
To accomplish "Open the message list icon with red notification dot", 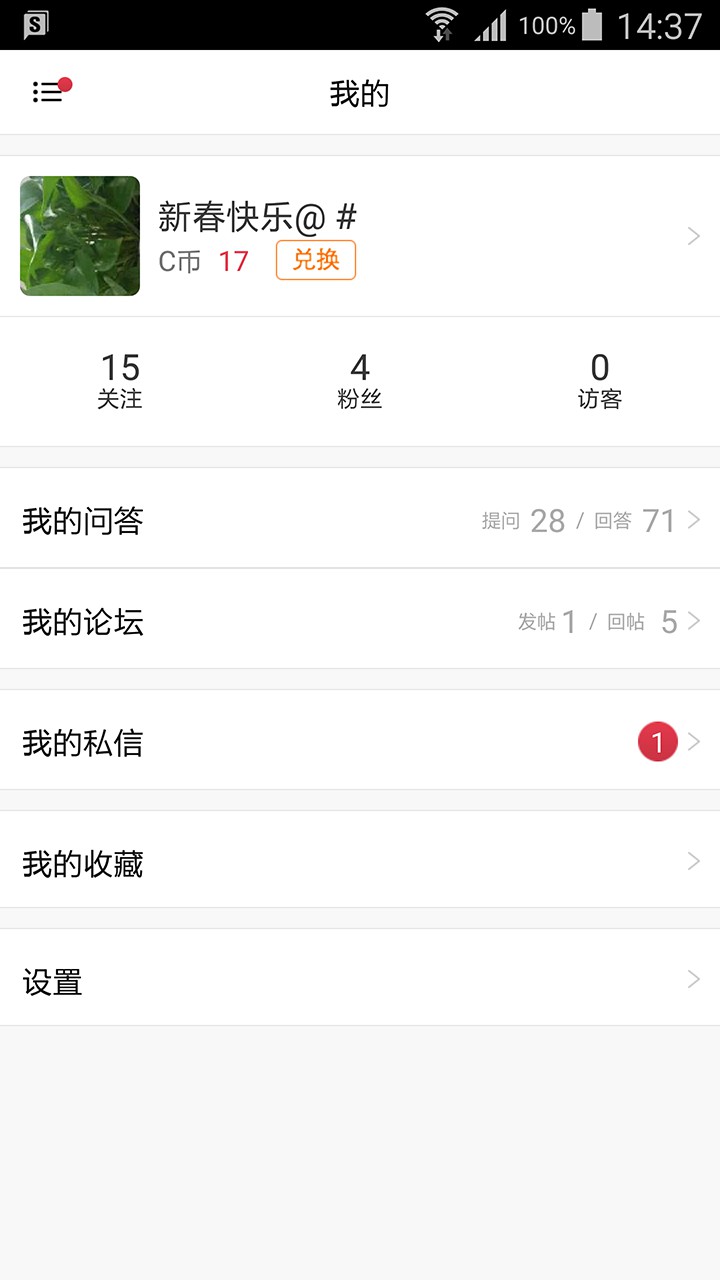I will coord(49,91).
